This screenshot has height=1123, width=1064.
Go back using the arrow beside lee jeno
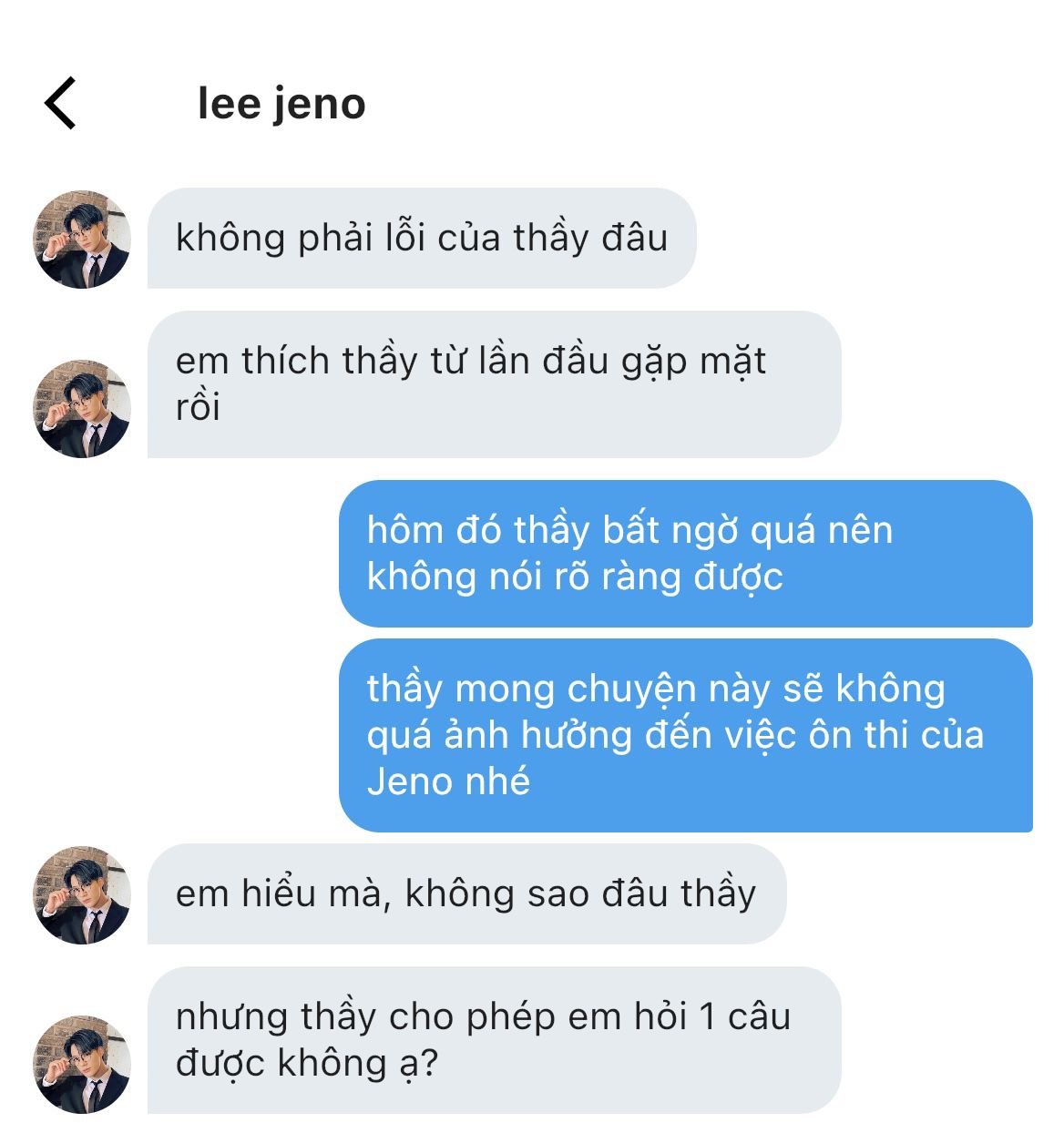[x=60, y=103]
